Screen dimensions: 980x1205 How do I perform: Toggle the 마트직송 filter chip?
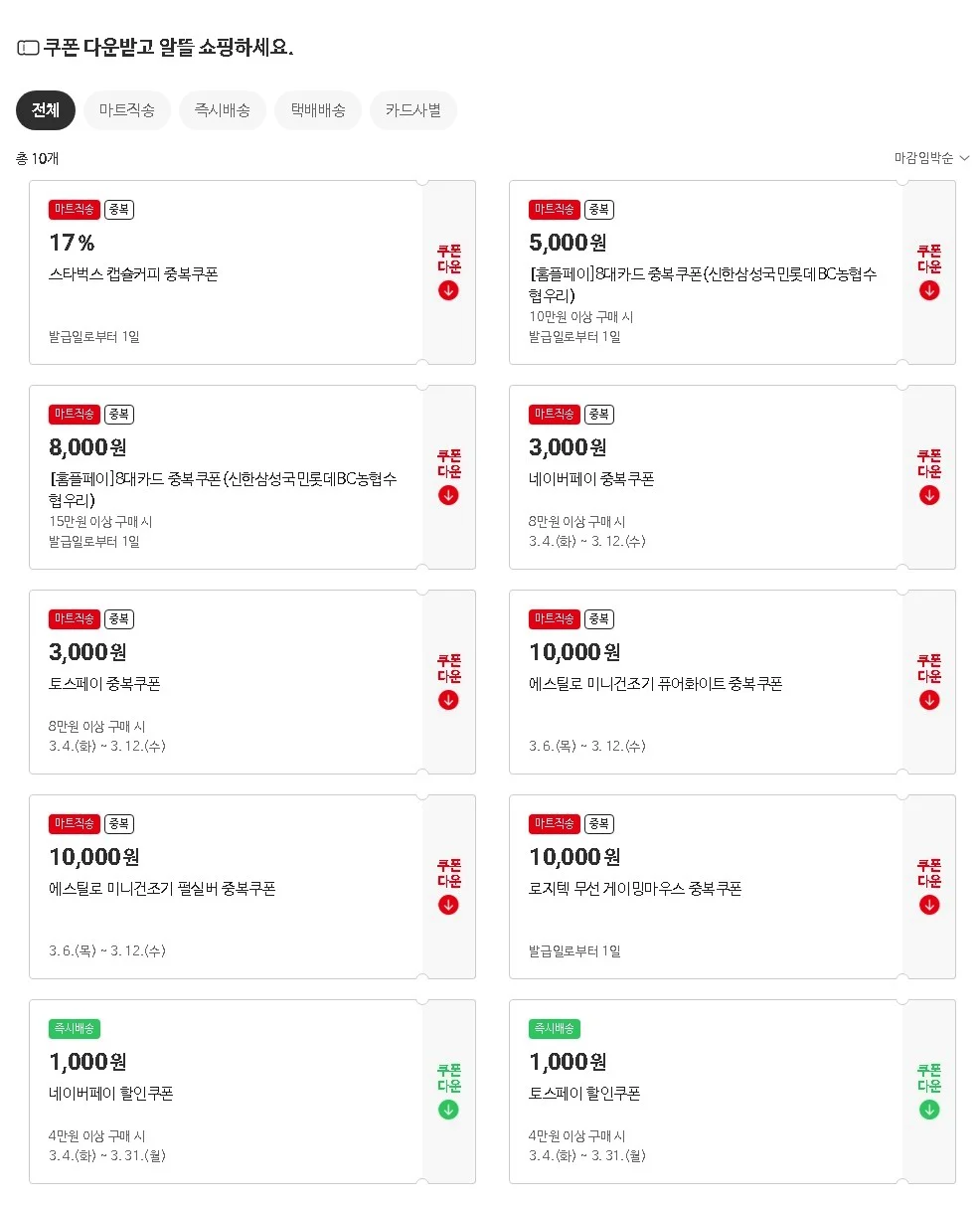pyautogui.click(x=126, y=110)
